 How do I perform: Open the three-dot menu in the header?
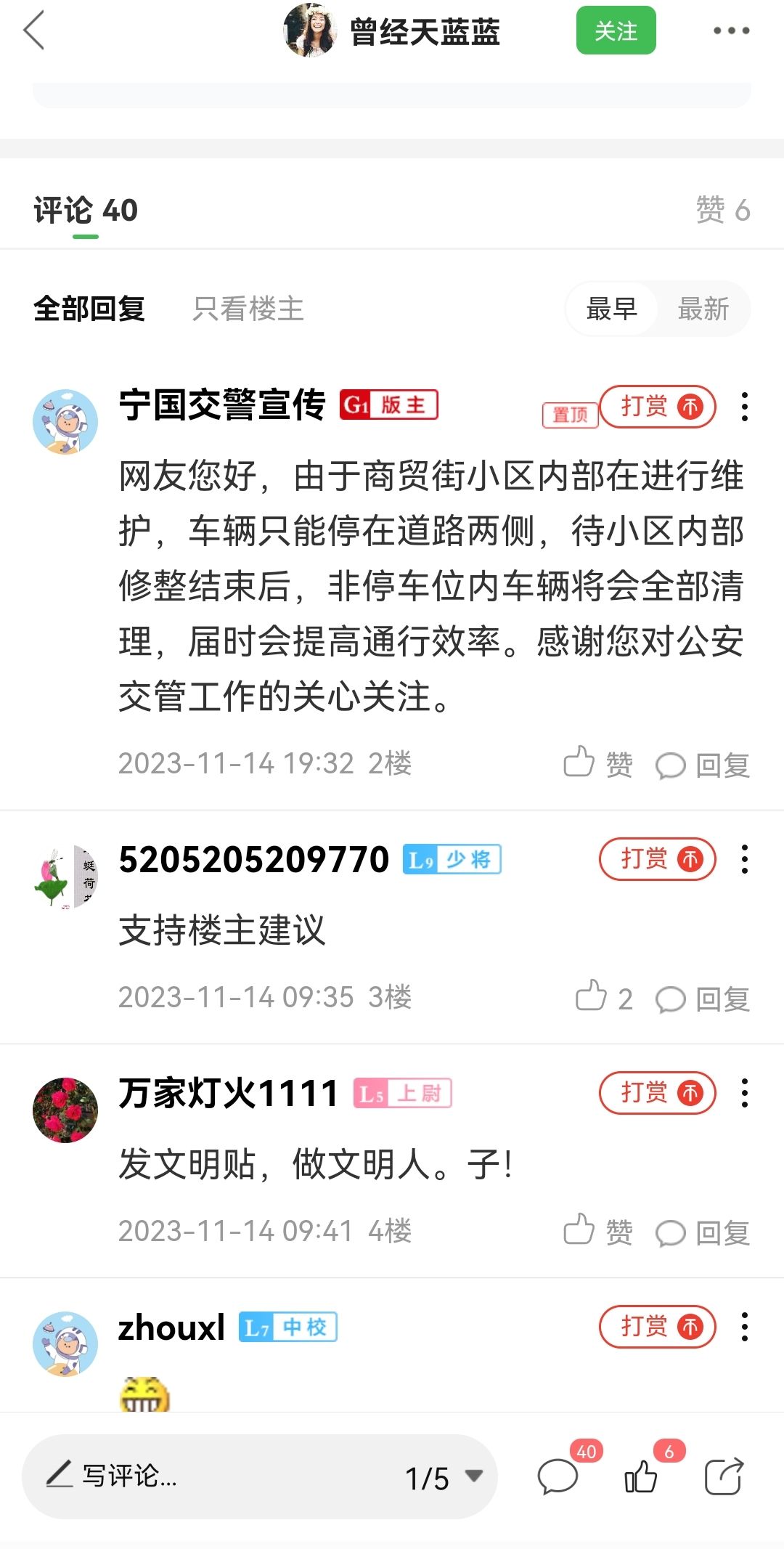[x=730, y=31]
